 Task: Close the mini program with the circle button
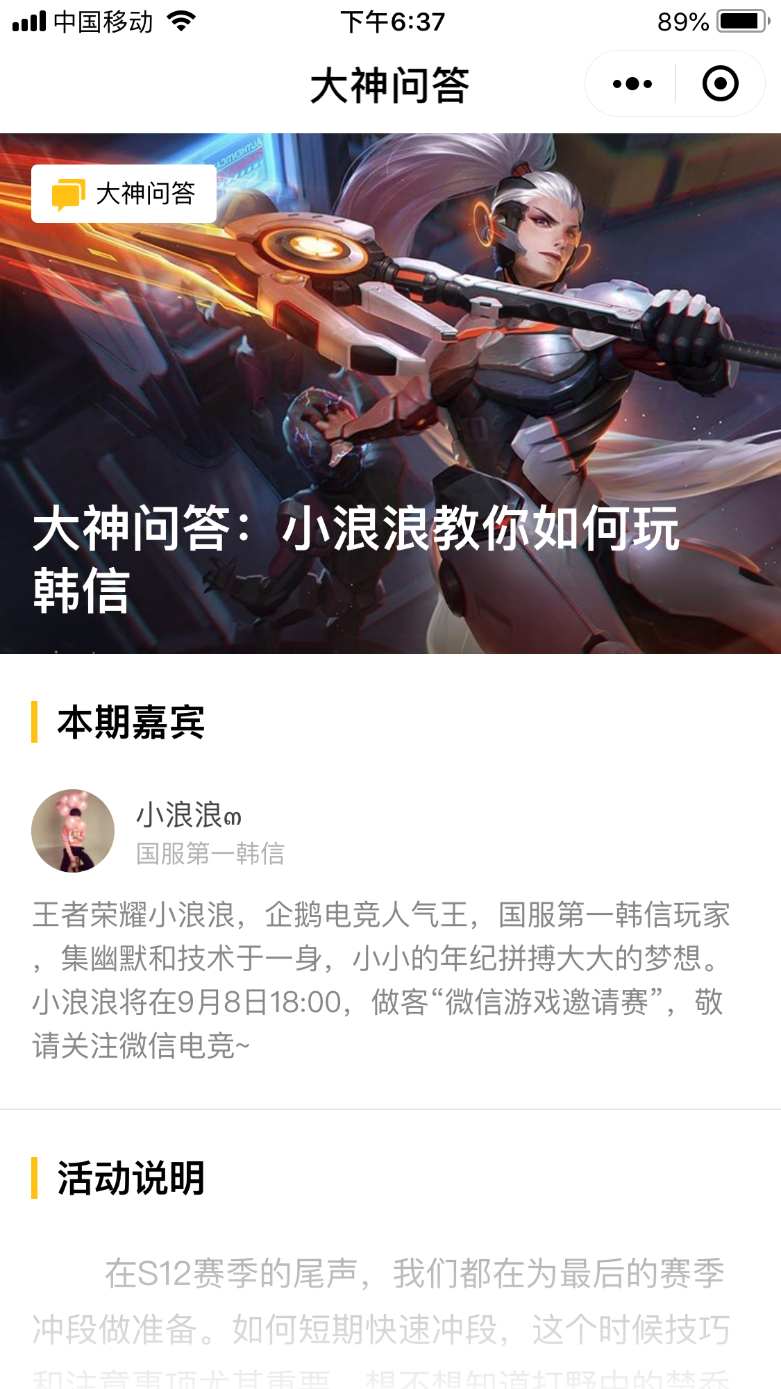tap(720, 84)
